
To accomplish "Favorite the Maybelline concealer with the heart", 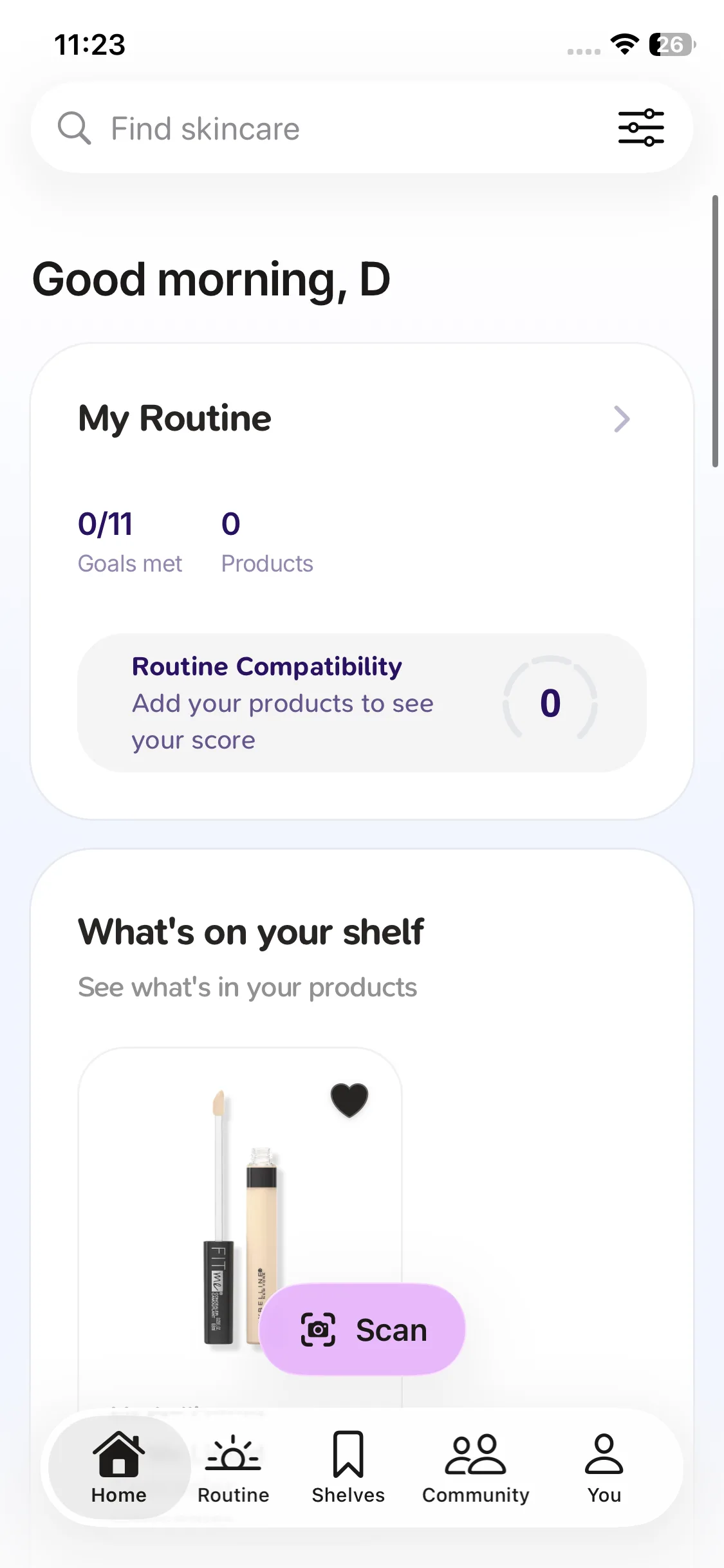I will [349, 1099].
